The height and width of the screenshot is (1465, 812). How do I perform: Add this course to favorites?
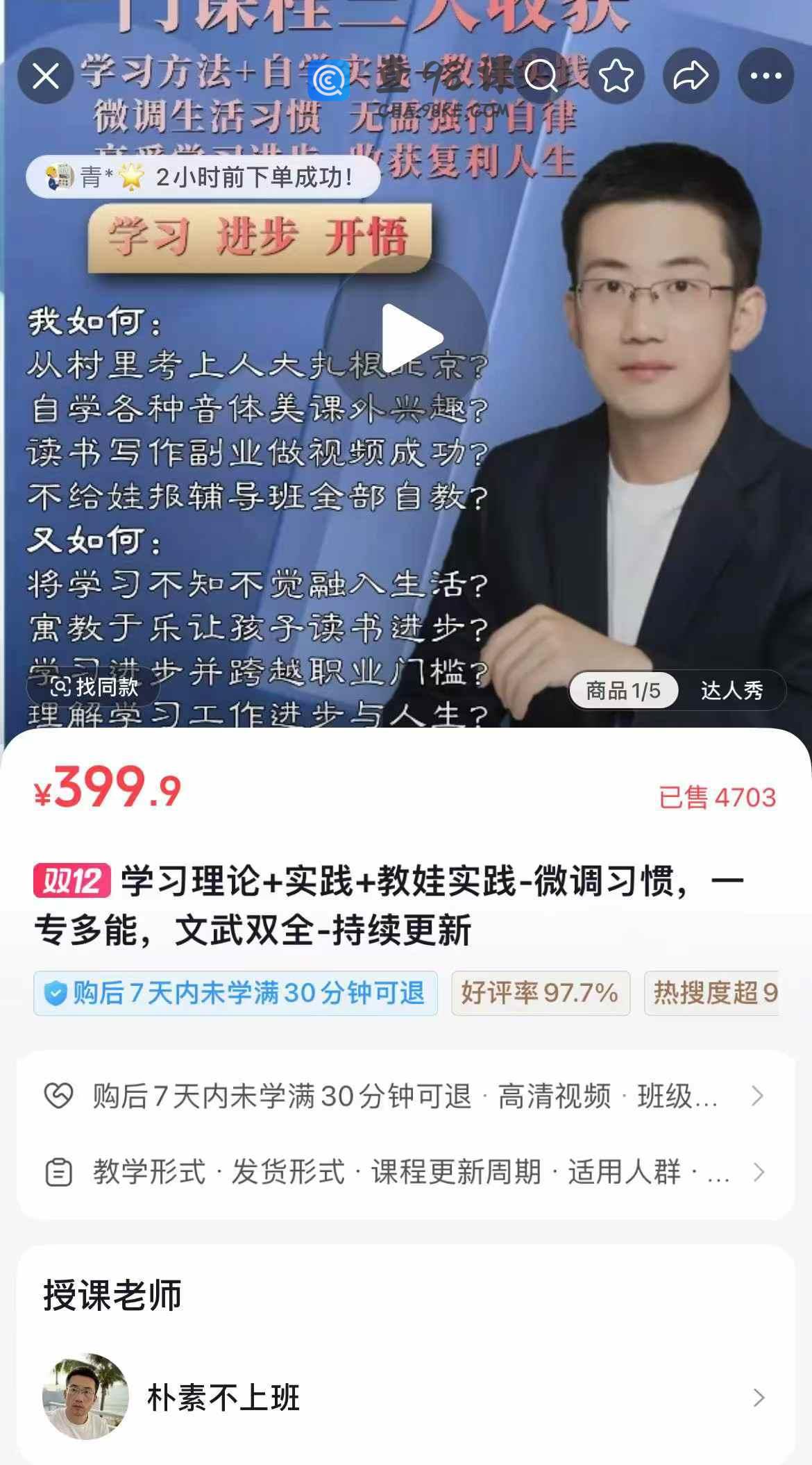click(x=616, y=76)
